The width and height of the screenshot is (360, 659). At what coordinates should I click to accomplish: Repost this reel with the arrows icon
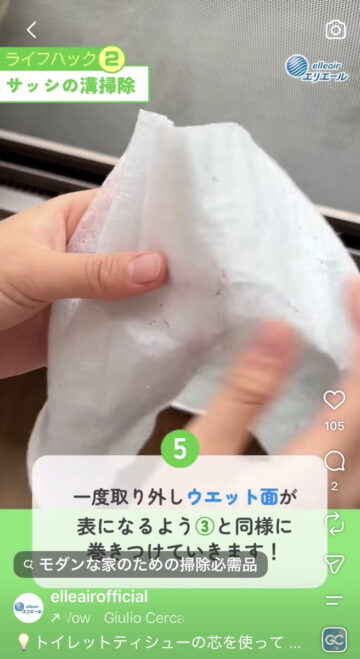[334, 524]
